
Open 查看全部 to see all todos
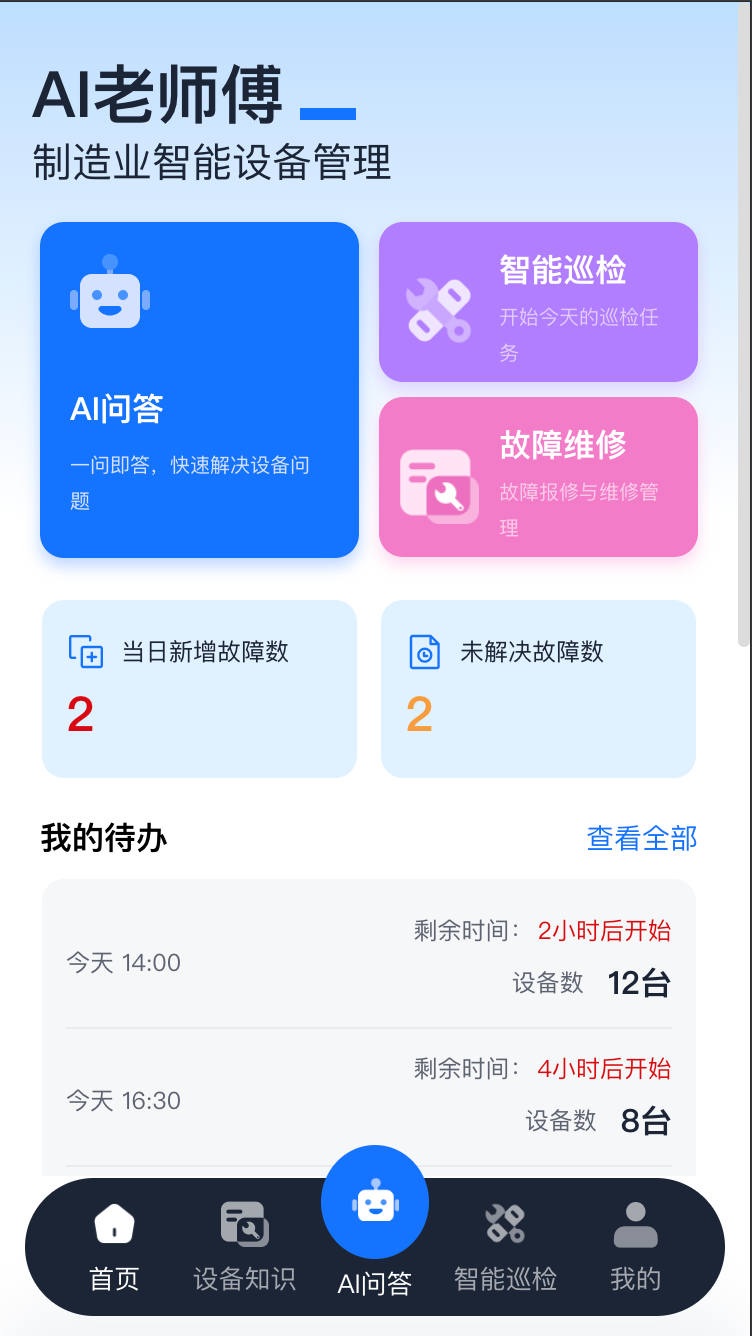pyautogui.click(x=641, y=839)
